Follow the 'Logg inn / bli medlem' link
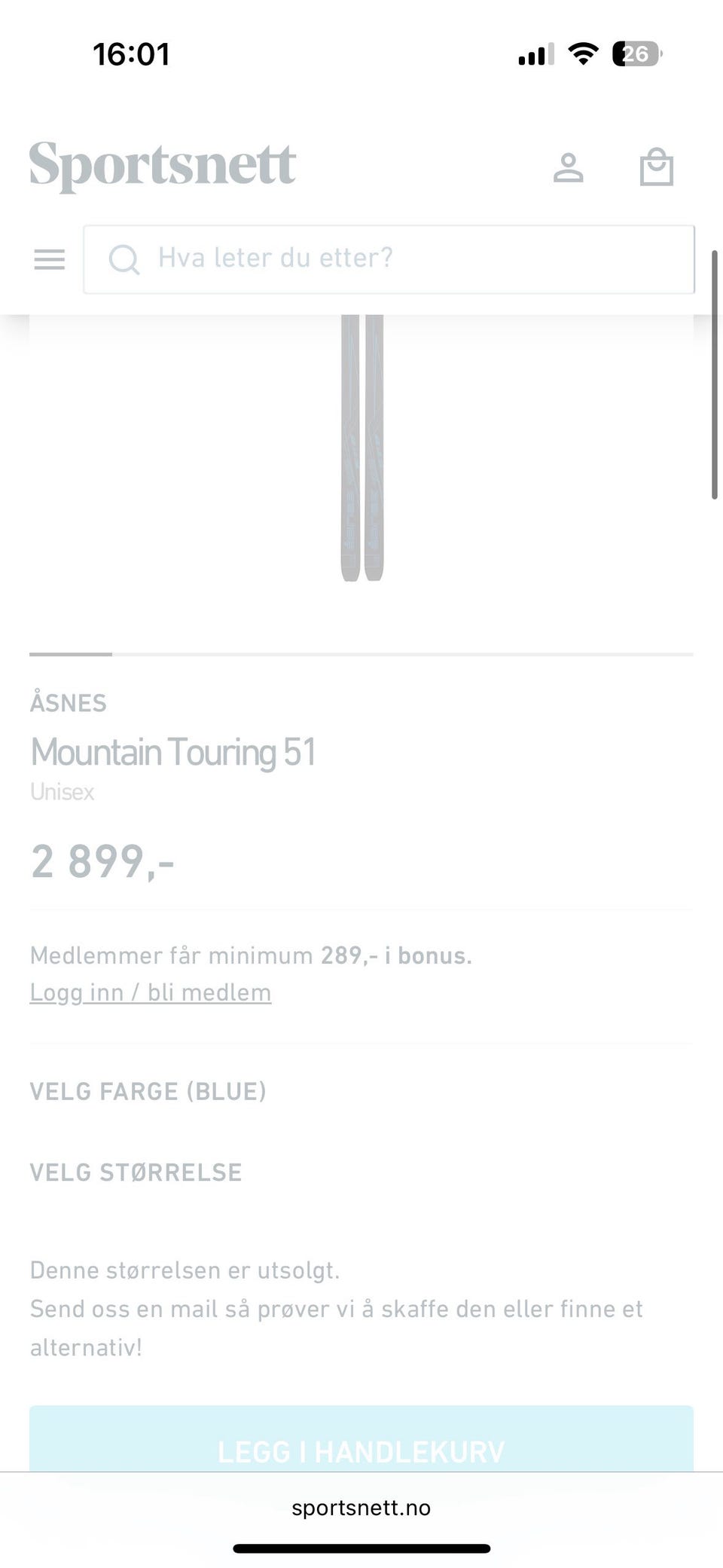This screenshot has height=1568, width=723. 151,992
